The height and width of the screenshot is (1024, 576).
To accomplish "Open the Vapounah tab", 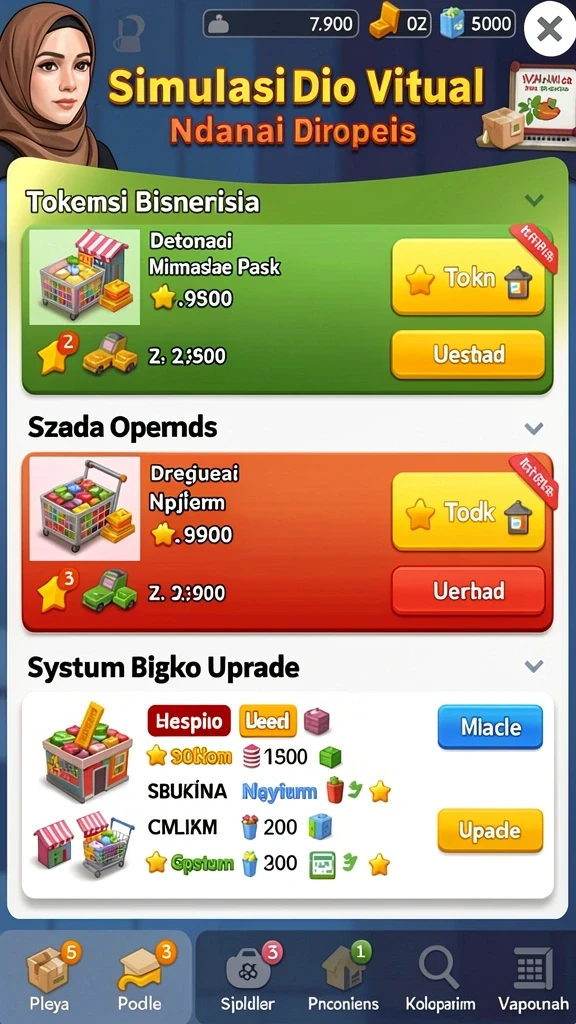I will tap(531, 978).
